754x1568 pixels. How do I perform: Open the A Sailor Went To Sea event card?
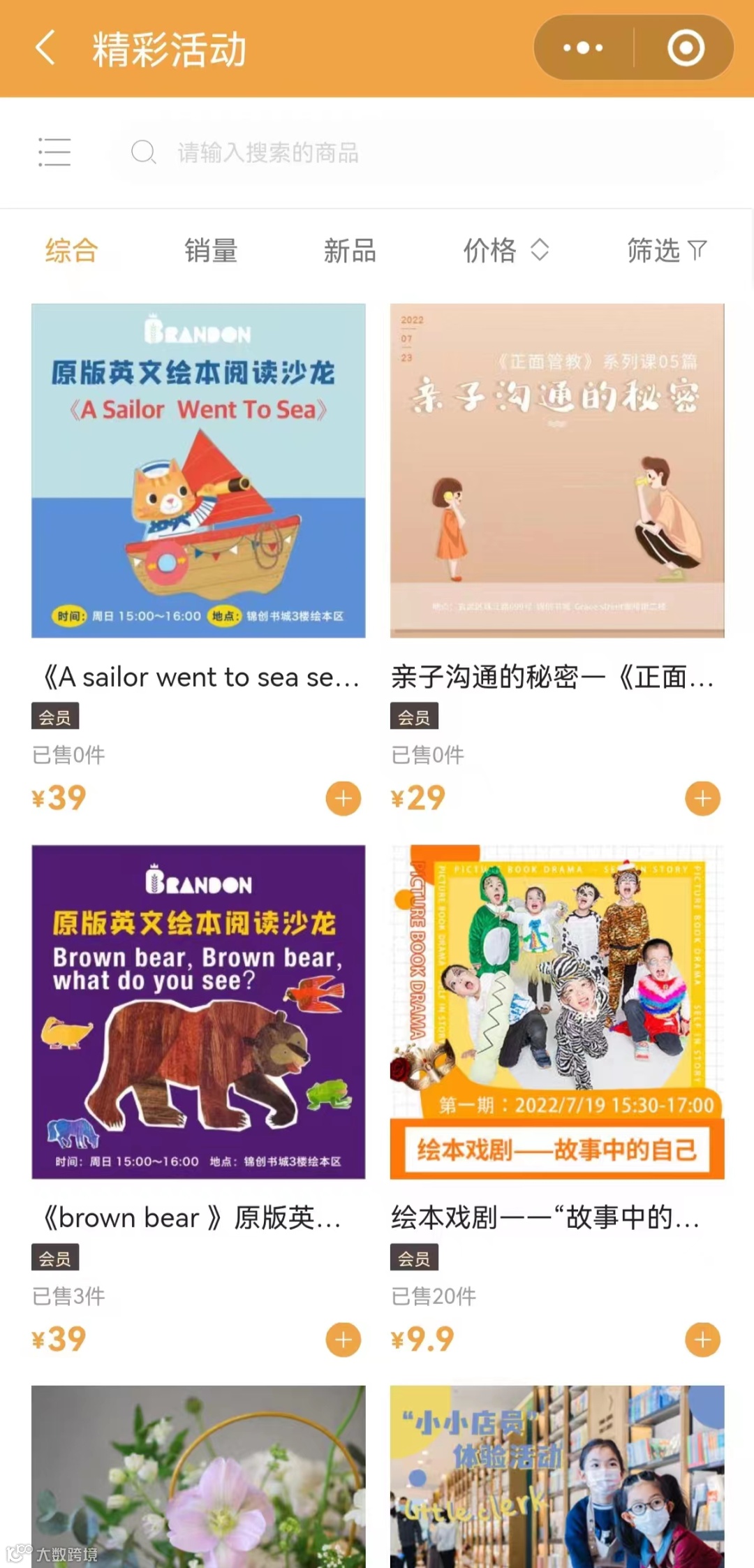(x=198, y=471)
